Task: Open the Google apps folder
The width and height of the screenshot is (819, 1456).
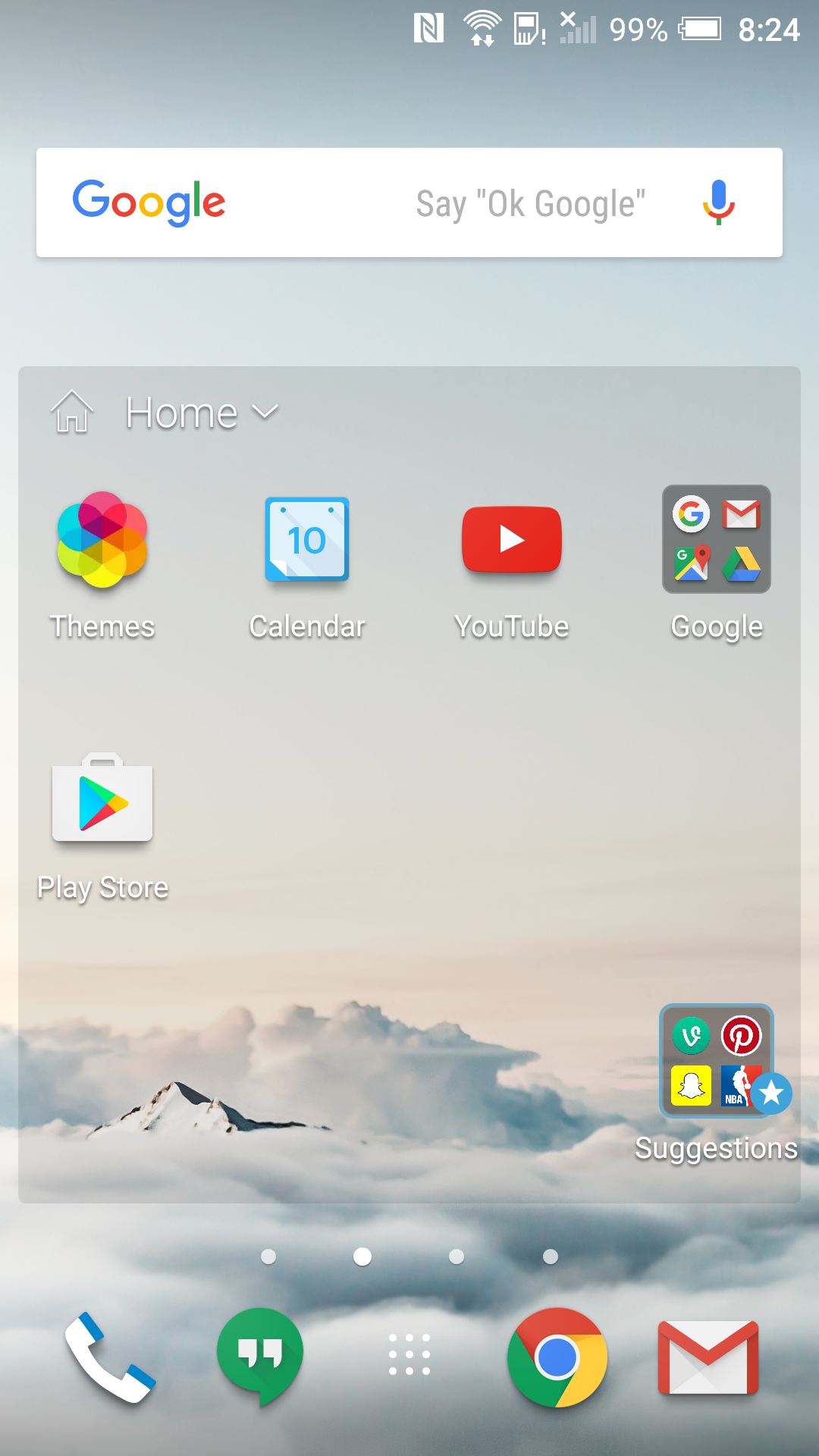Action: [717, 565]
